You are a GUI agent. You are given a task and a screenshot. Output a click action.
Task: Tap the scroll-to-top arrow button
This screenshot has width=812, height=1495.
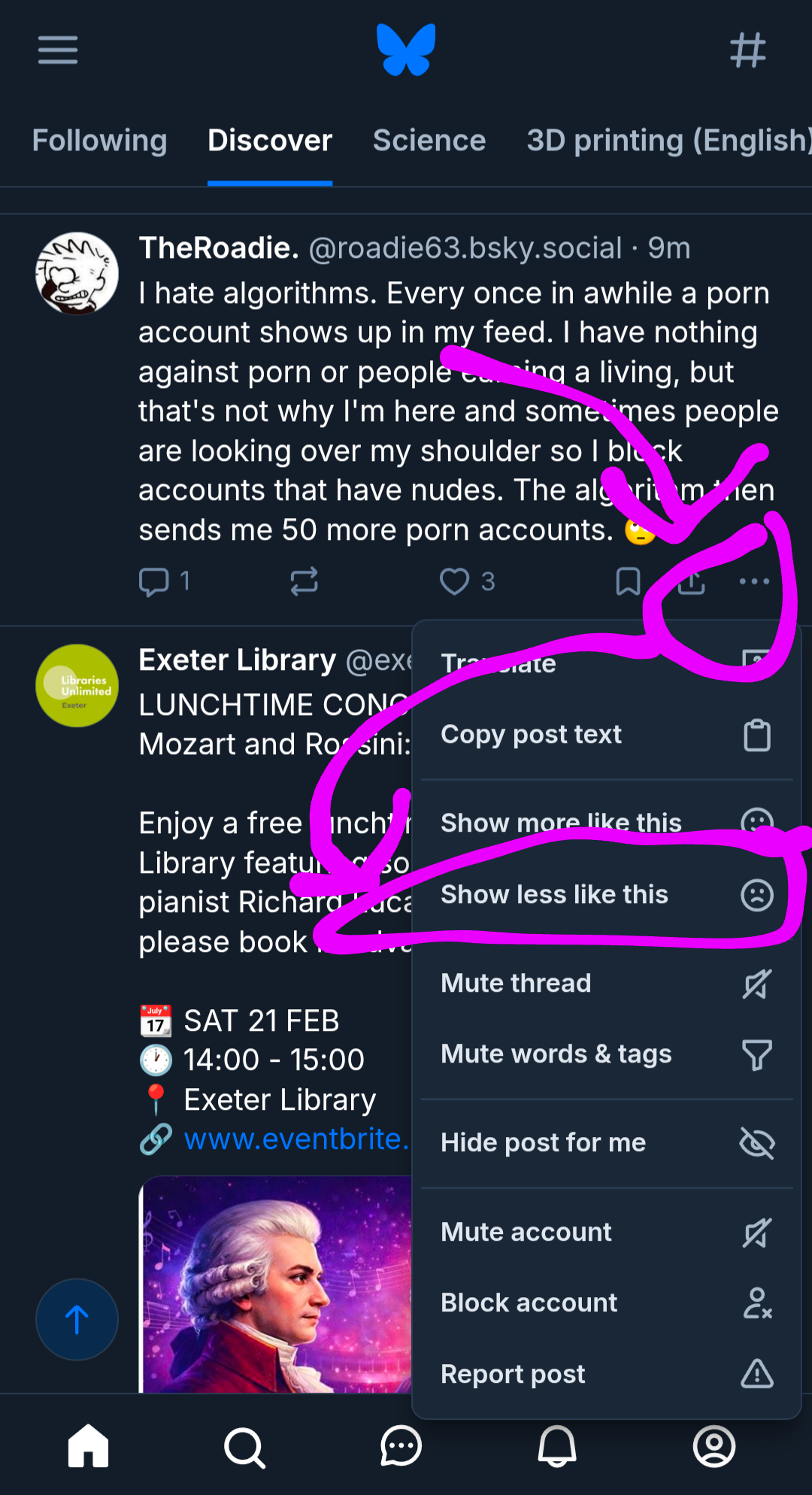(77, 1320)
